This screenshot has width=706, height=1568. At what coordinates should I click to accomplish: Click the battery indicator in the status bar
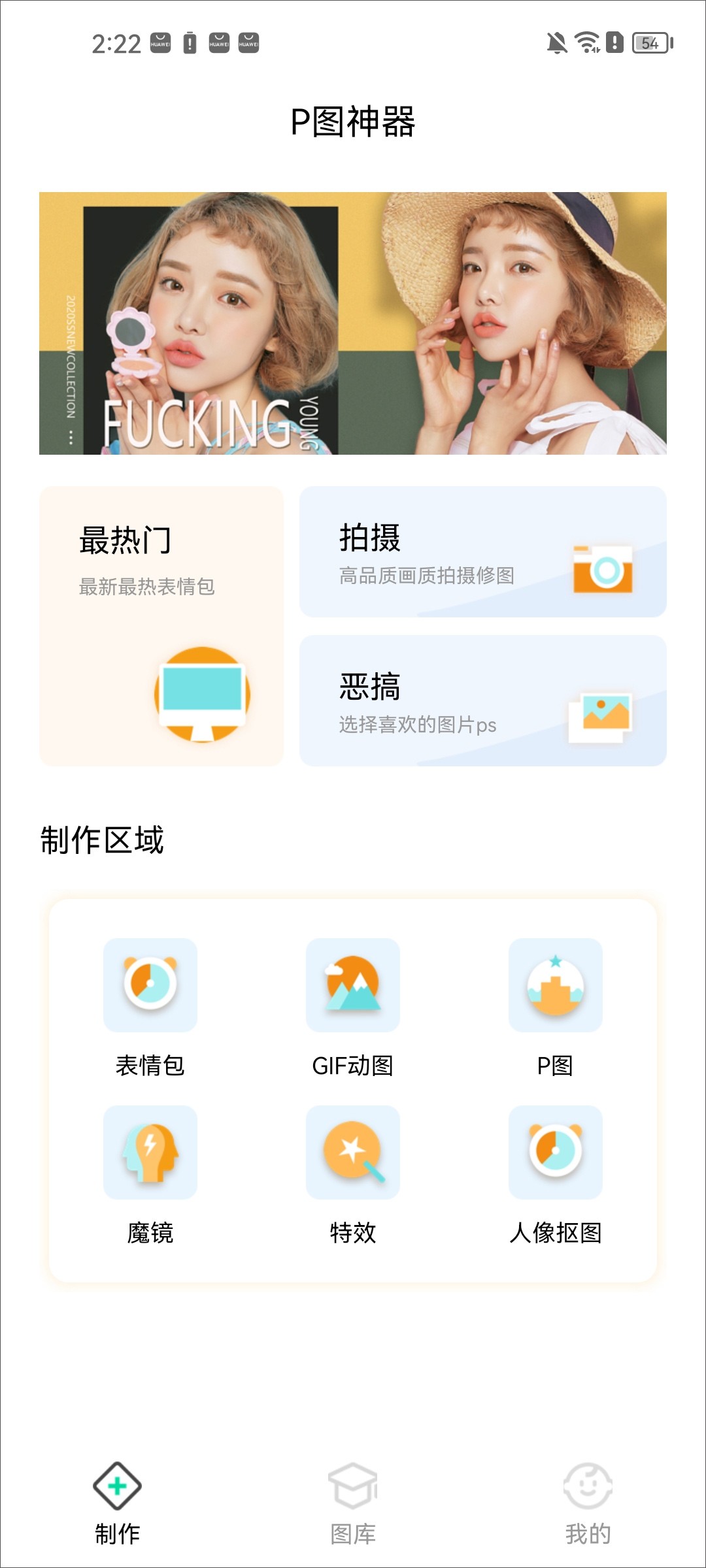tap(652, 44)
